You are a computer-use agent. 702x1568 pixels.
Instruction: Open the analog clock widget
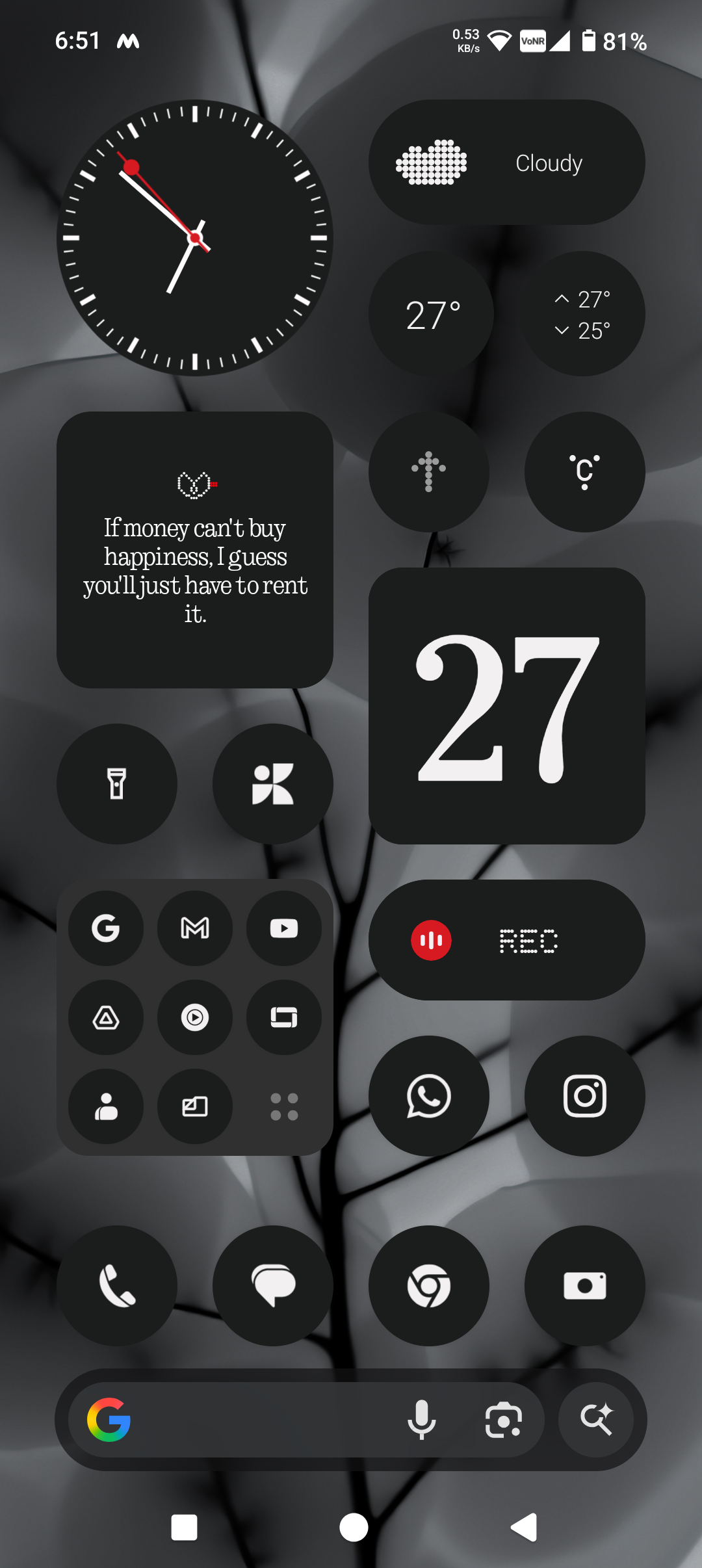[x=195, y=238]
